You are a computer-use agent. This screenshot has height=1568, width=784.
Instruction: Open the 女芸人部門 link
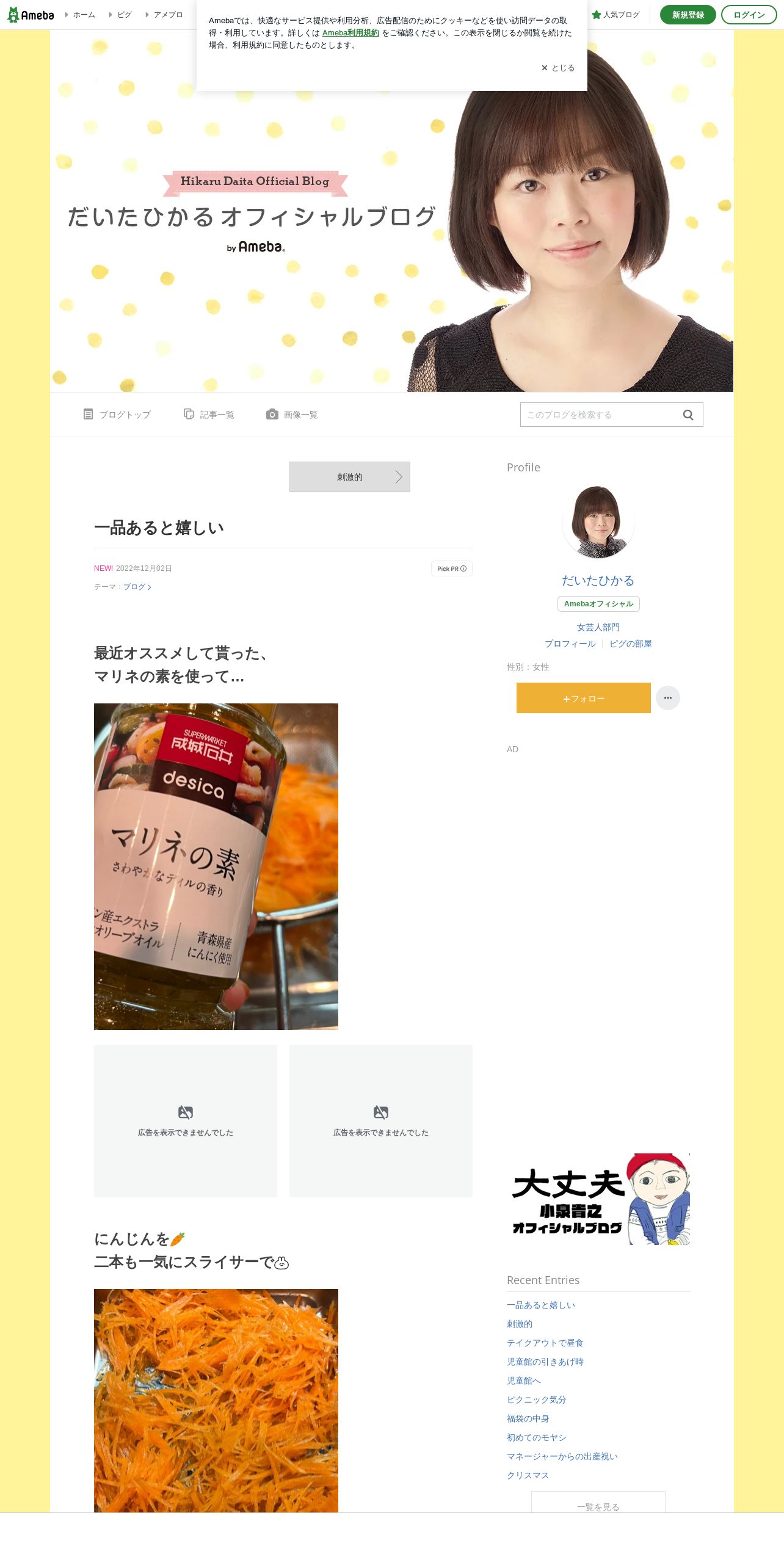coord(598,627)
